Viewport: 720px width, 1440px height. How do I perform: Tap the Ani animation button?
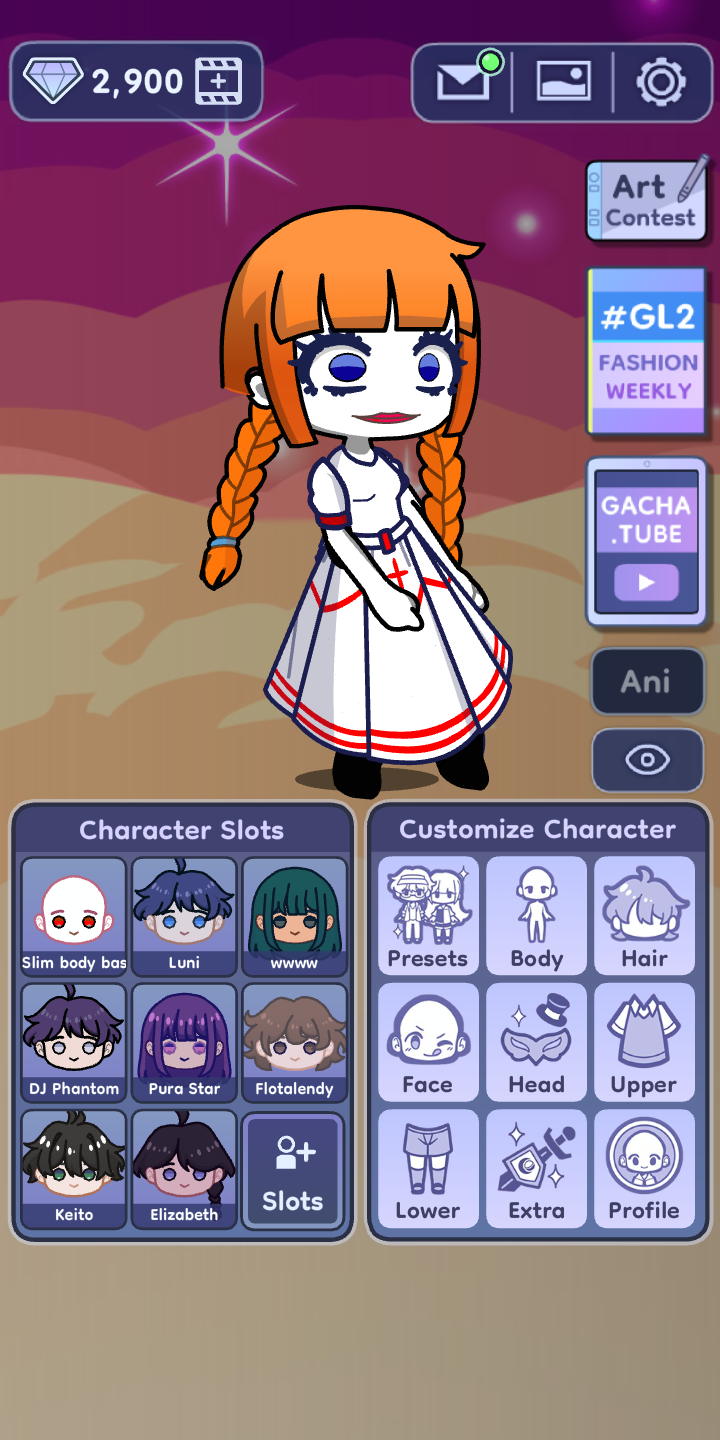tap(646, 682)
